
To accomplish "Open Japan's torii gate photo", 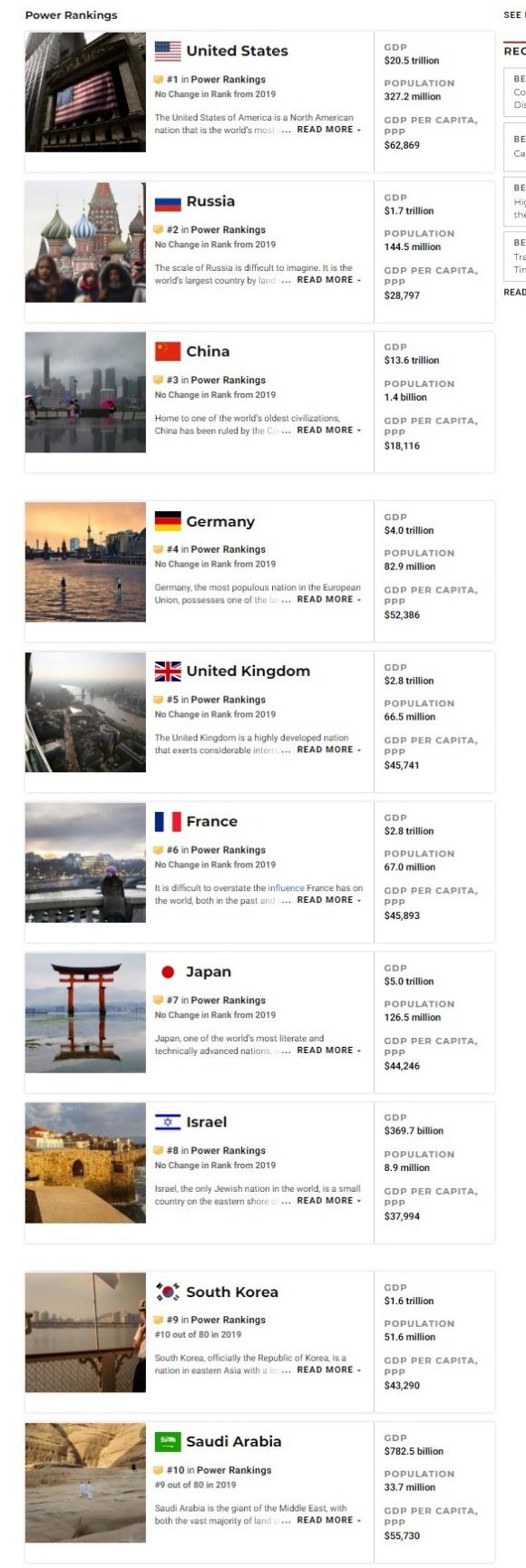I will (x=85, y=1012).
